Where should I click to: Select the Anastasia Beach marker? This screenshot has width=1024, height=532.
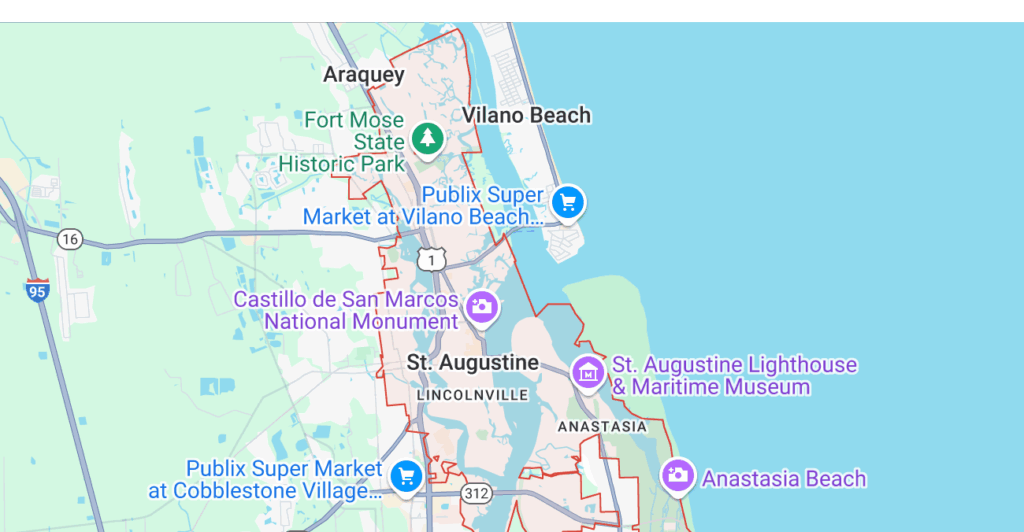click(678, 474)
